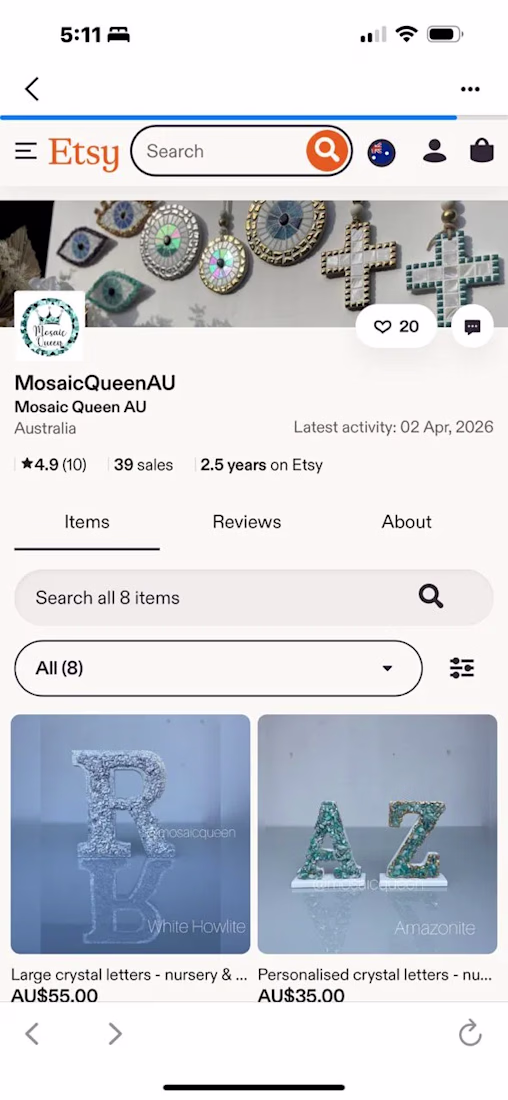Open the filter sliders icon

point(462,668)
